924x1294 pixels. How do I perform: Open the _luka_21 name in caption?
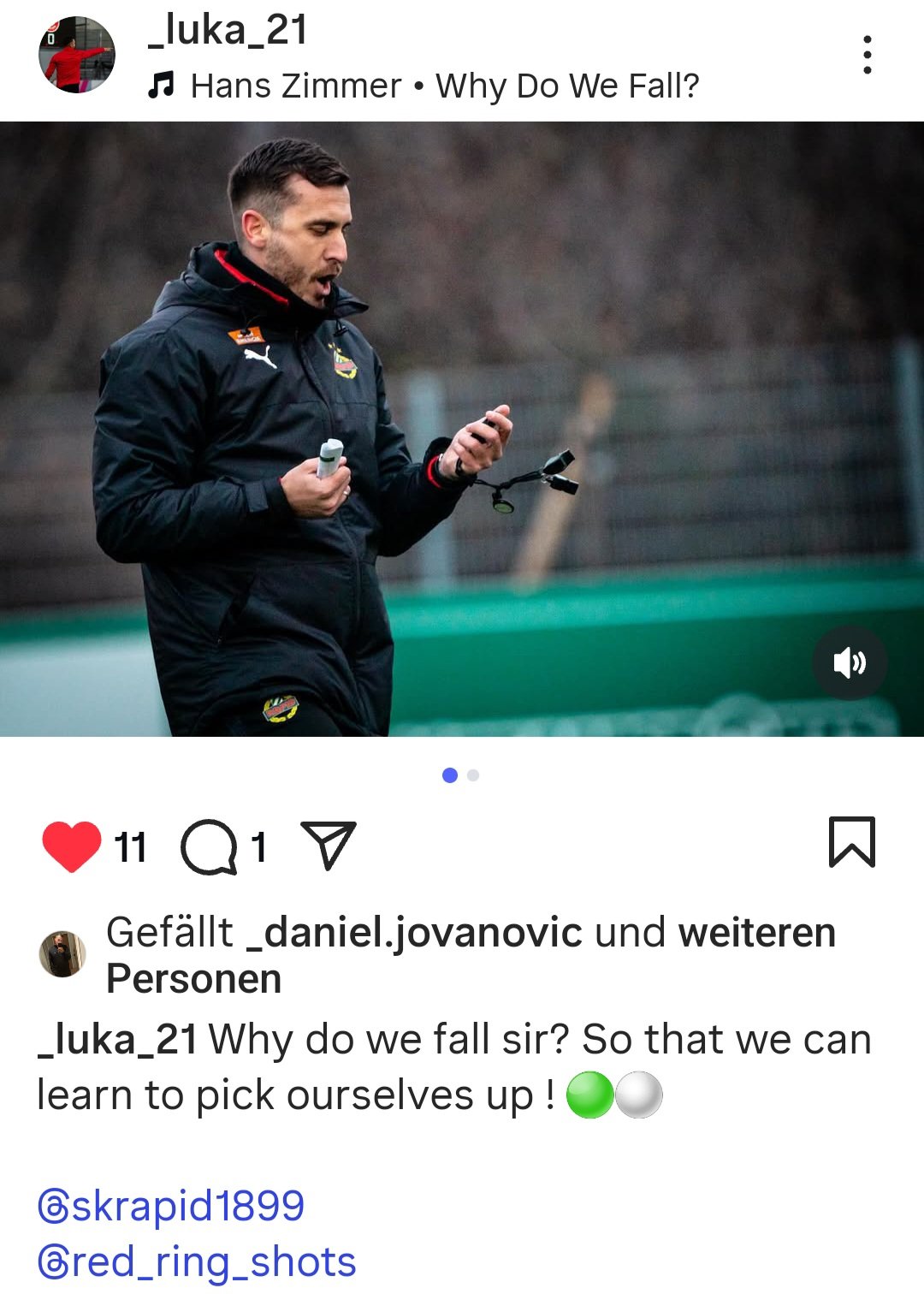[x=118, y=1040]
